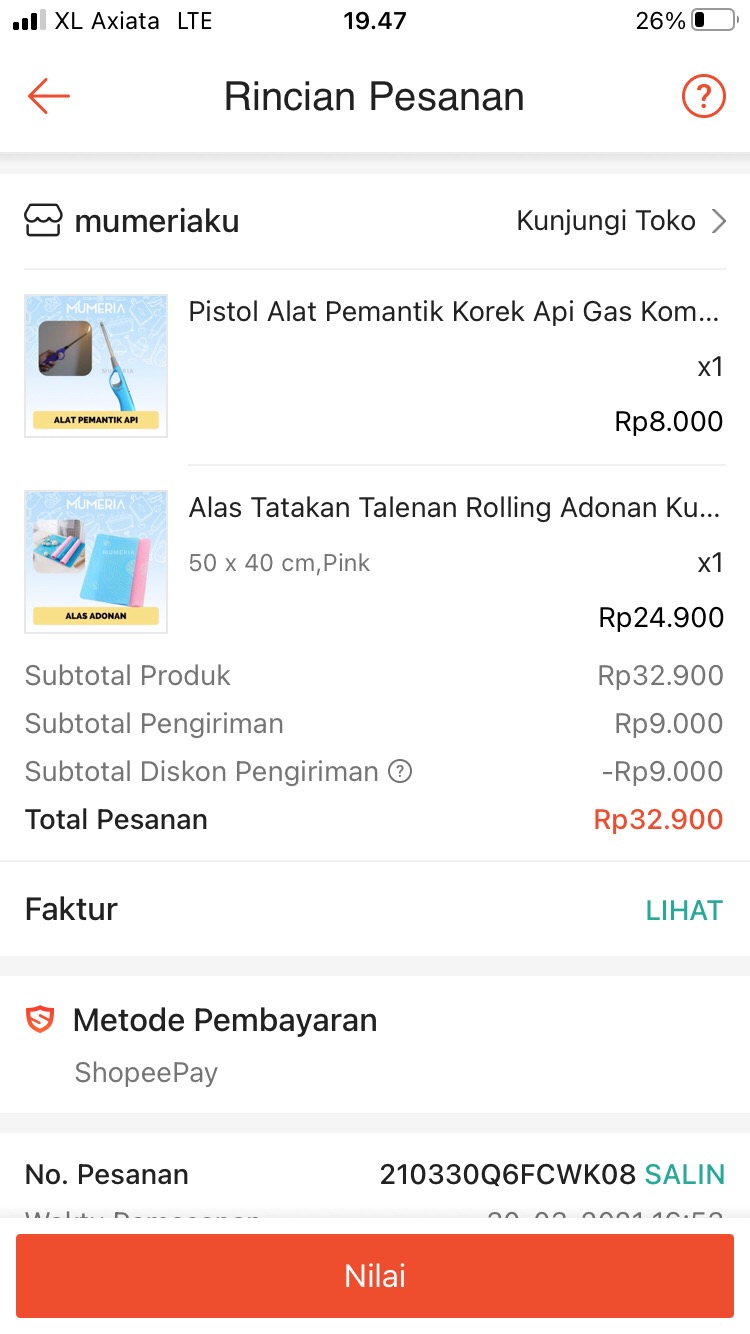Viewport: 750px width, 1334px height.
Task: Click the mumeriaku store icon
Action: pyautogui.click(x=41, y=220)
